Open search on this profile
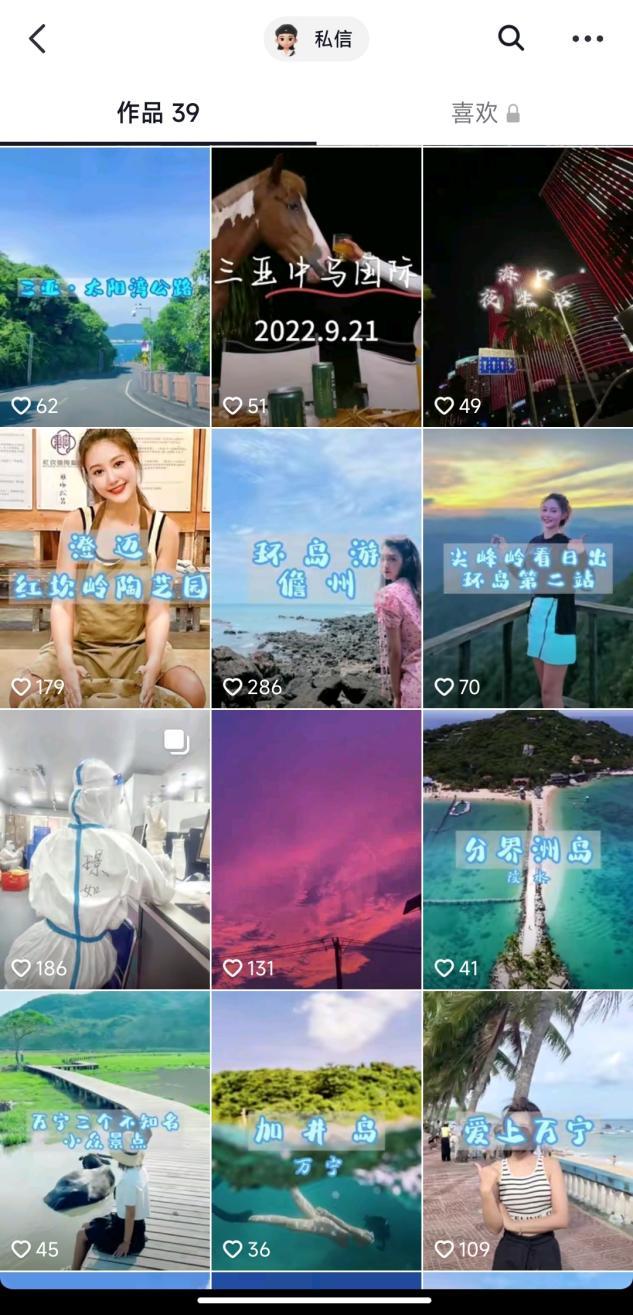The width and height of the screenshot is (633, 1315). pyautogui.click(x=511, y=39)
